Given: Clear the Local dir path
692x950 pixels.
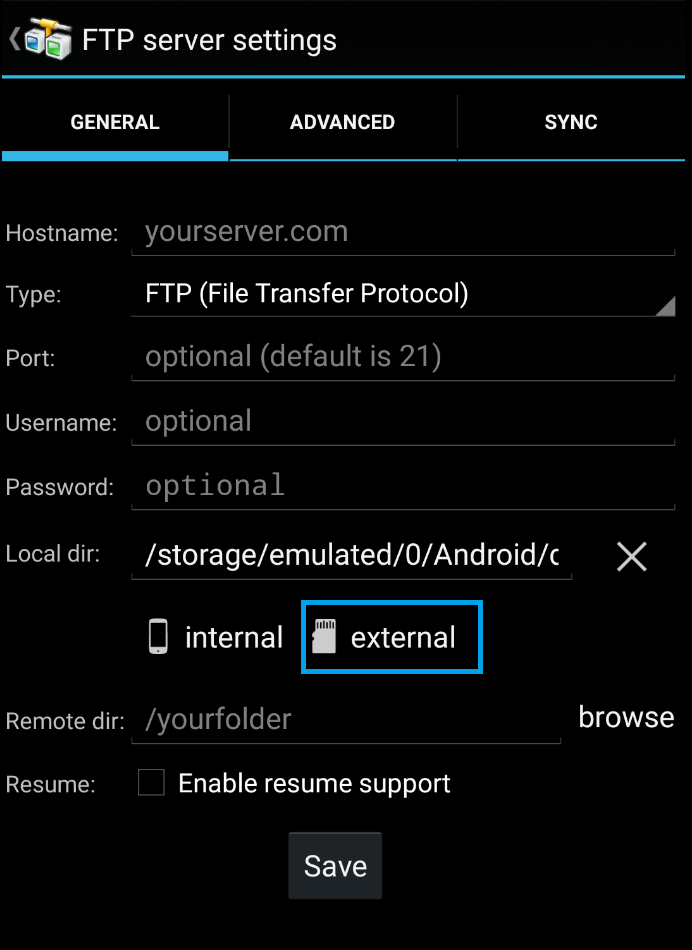Looking at the screenshot, I should (632, 556).
